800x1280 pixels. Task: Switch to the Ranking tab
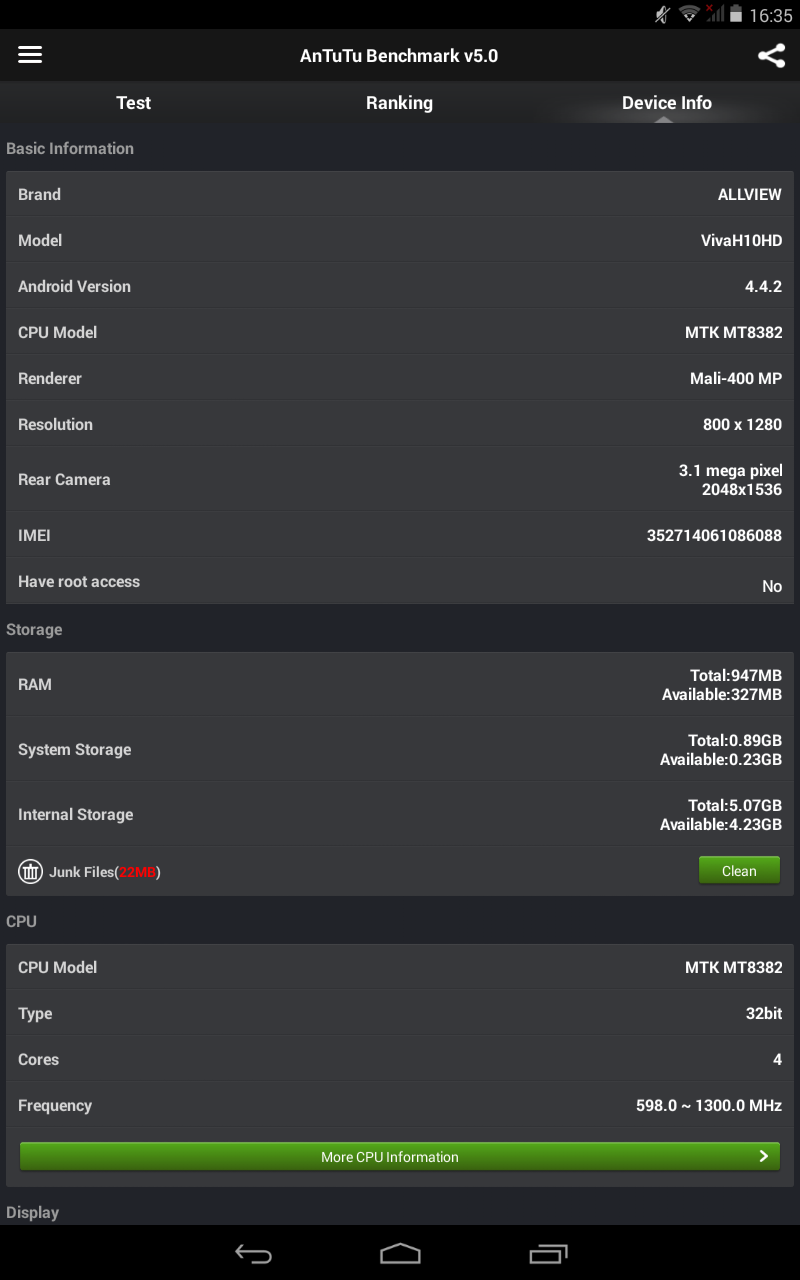pos(399,103)
